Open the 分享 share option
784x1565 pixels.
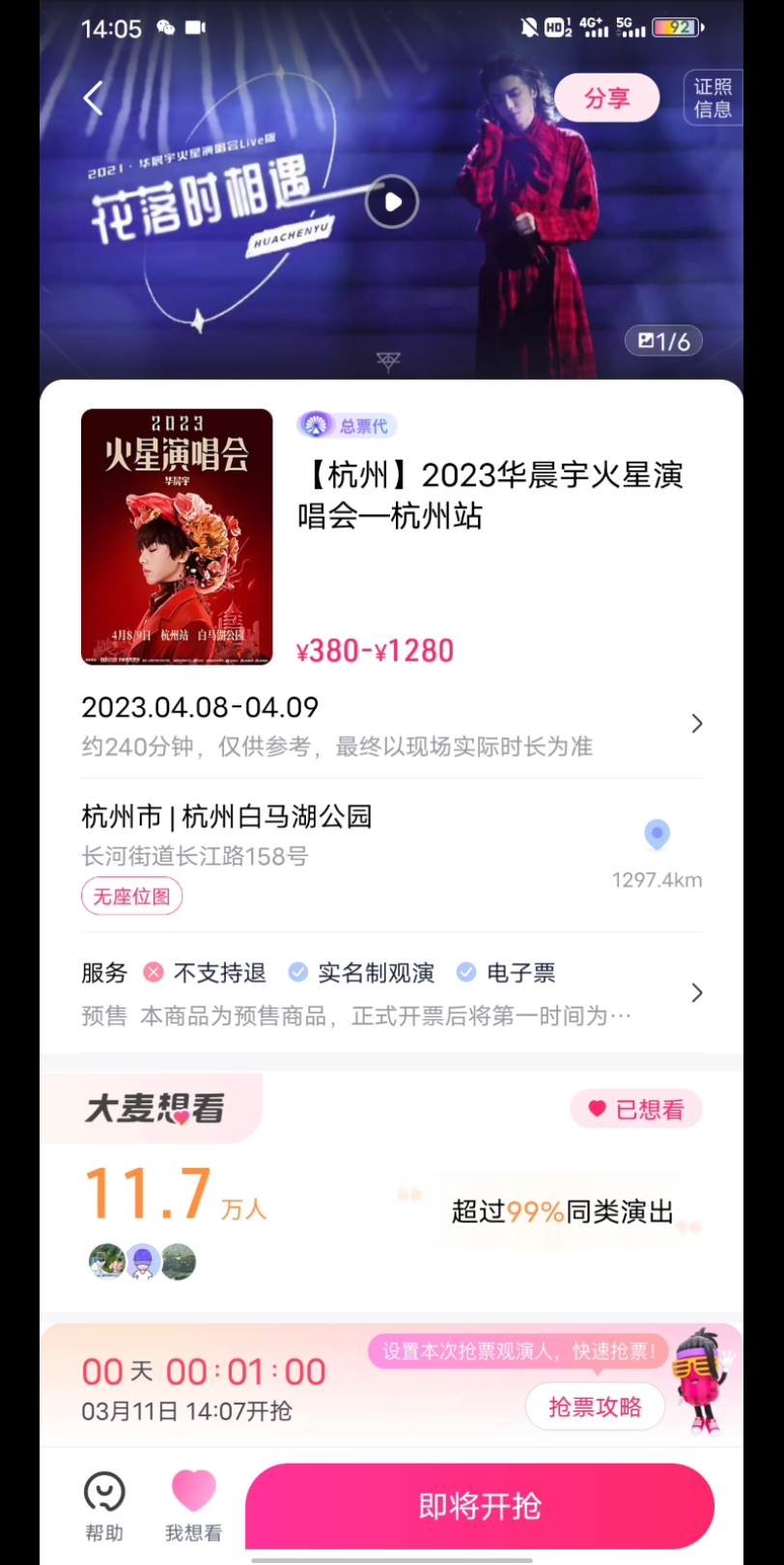pos(606,98)
